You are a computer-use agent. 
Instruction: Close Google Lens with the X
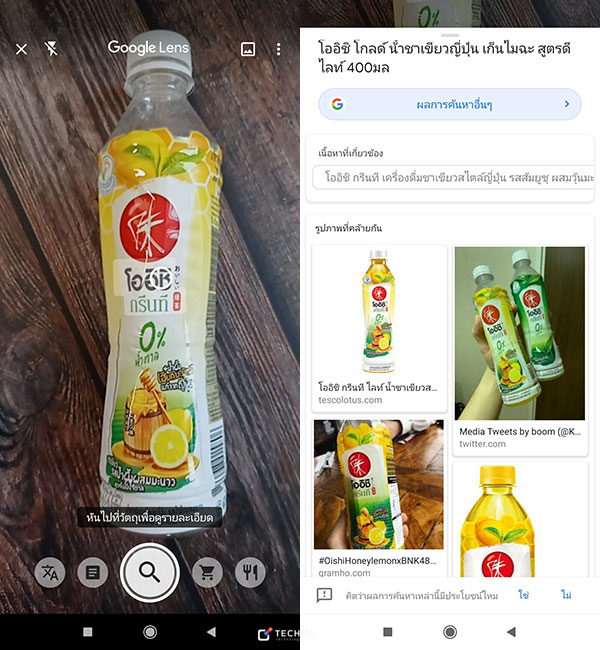pos(22,49)
